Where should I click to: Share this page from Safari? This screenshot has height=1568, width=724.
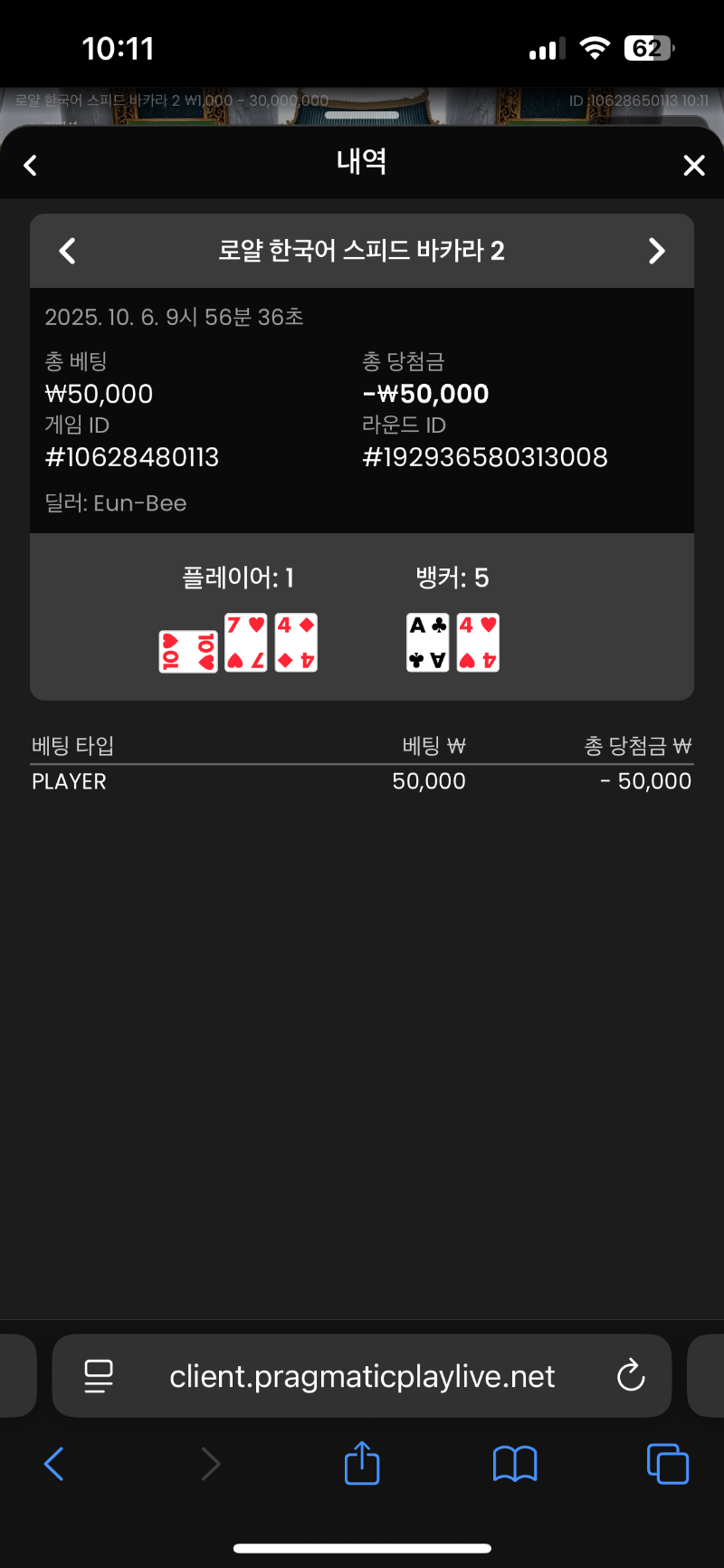[x=362, y=1463]
